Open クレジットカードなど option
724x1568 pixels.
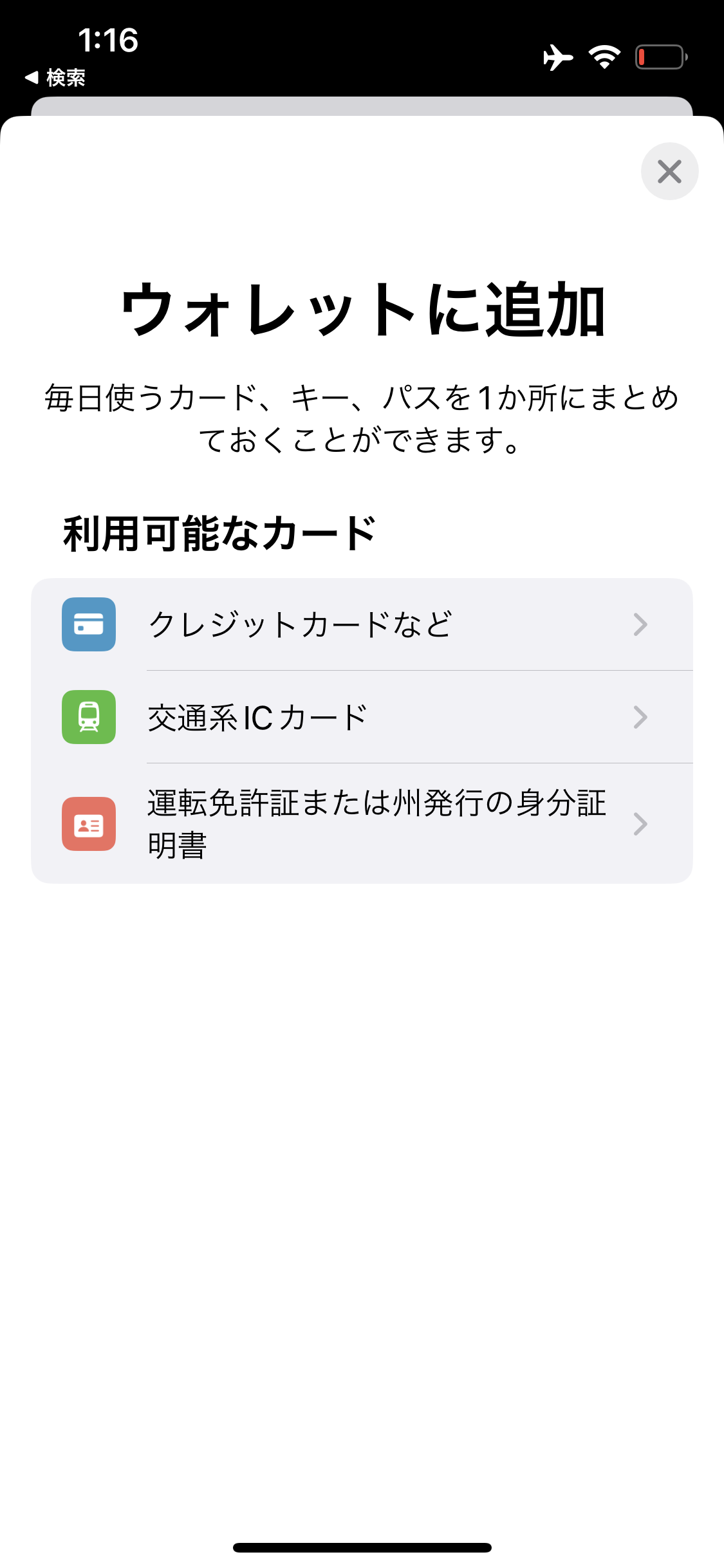[362, 624]
